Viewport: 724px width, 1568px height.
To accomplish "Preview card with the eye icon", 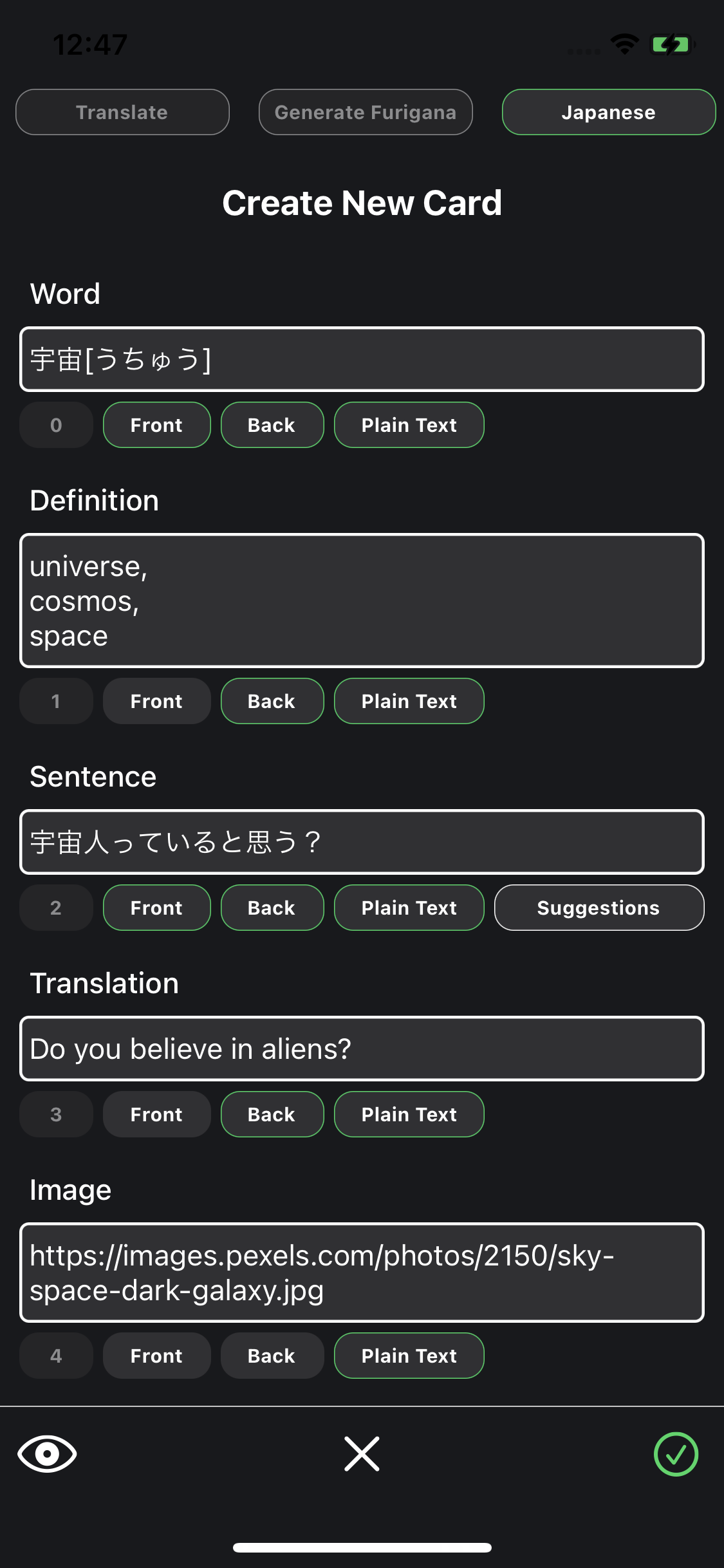I will click(x=47, y=1453).
